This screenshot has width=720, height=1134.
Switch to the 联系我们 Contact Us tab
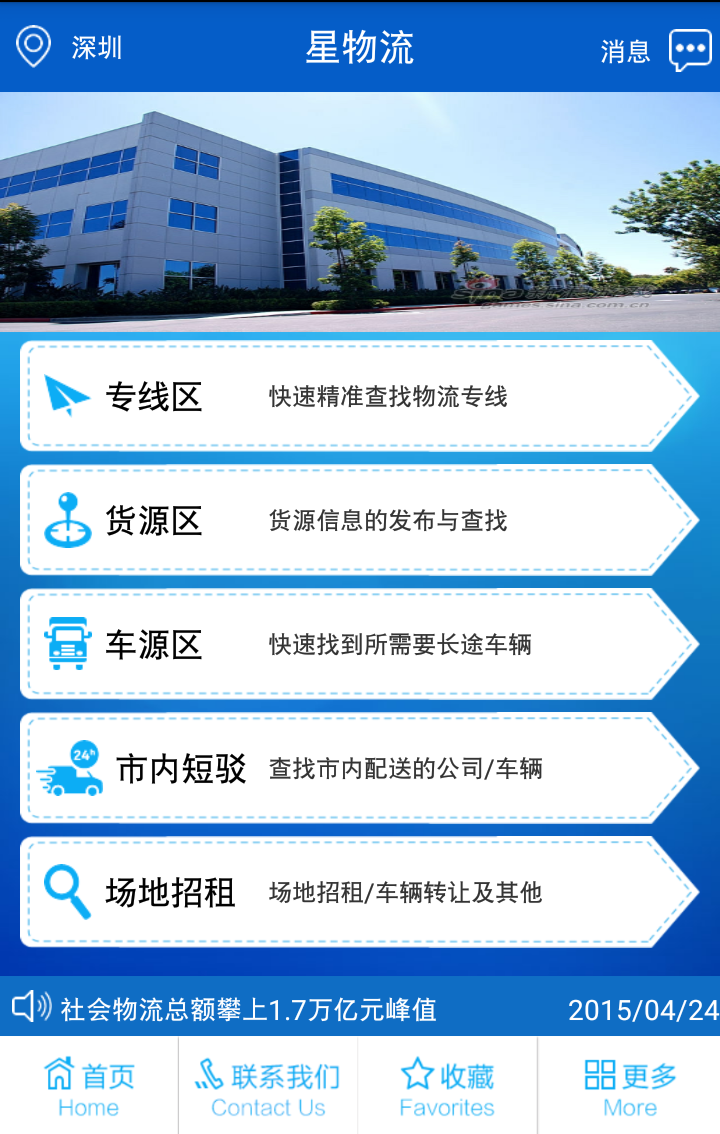268,1088
